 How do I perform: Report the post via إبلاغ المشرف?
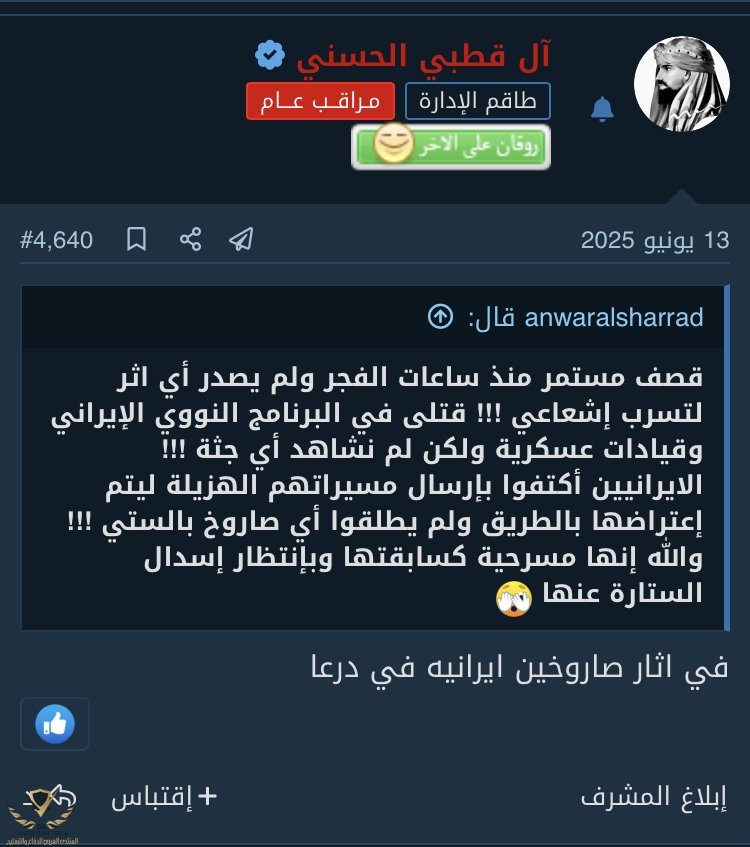tap(654, 797)
